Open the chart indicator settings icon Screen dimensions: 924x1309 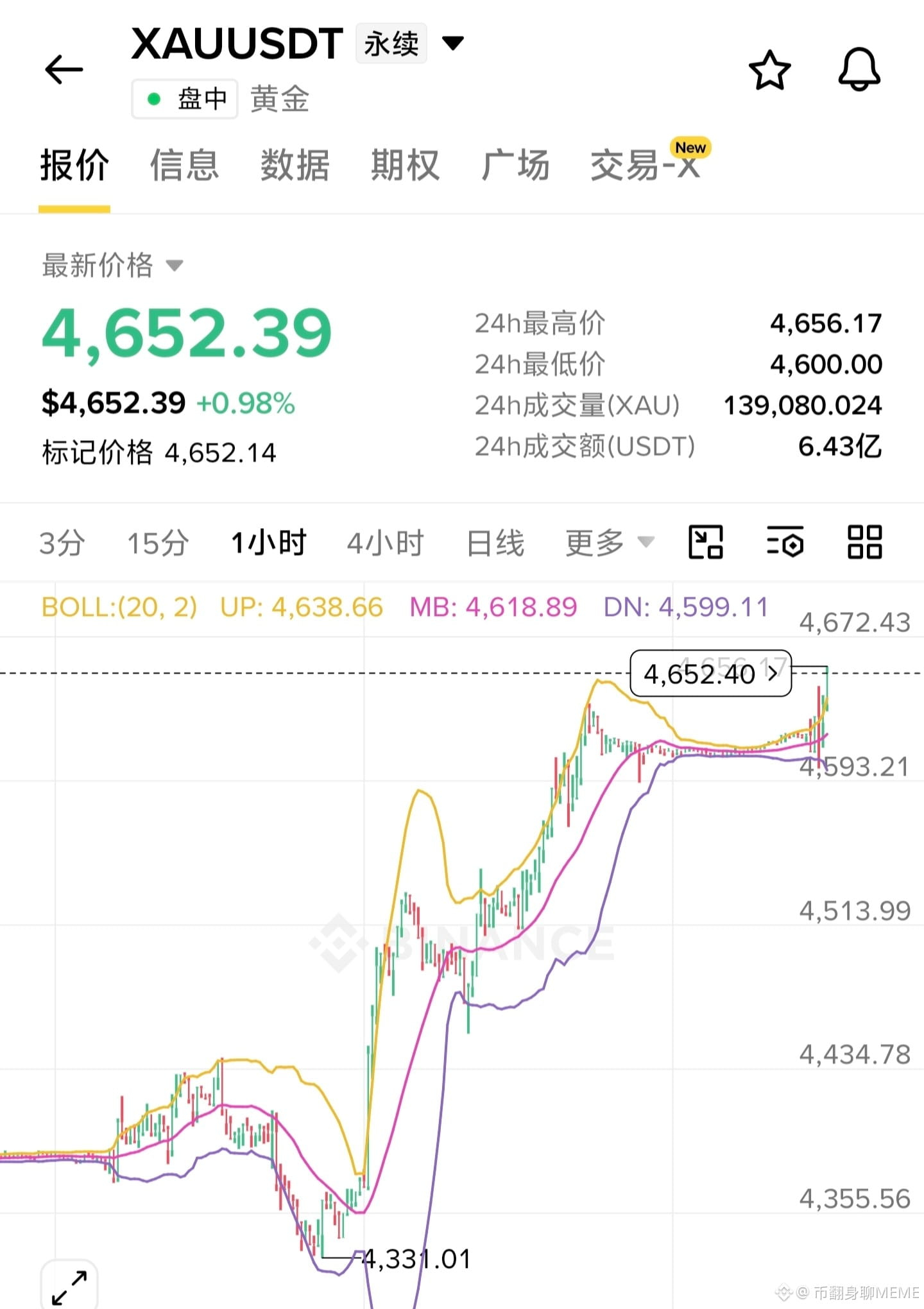tap(785, 542)
